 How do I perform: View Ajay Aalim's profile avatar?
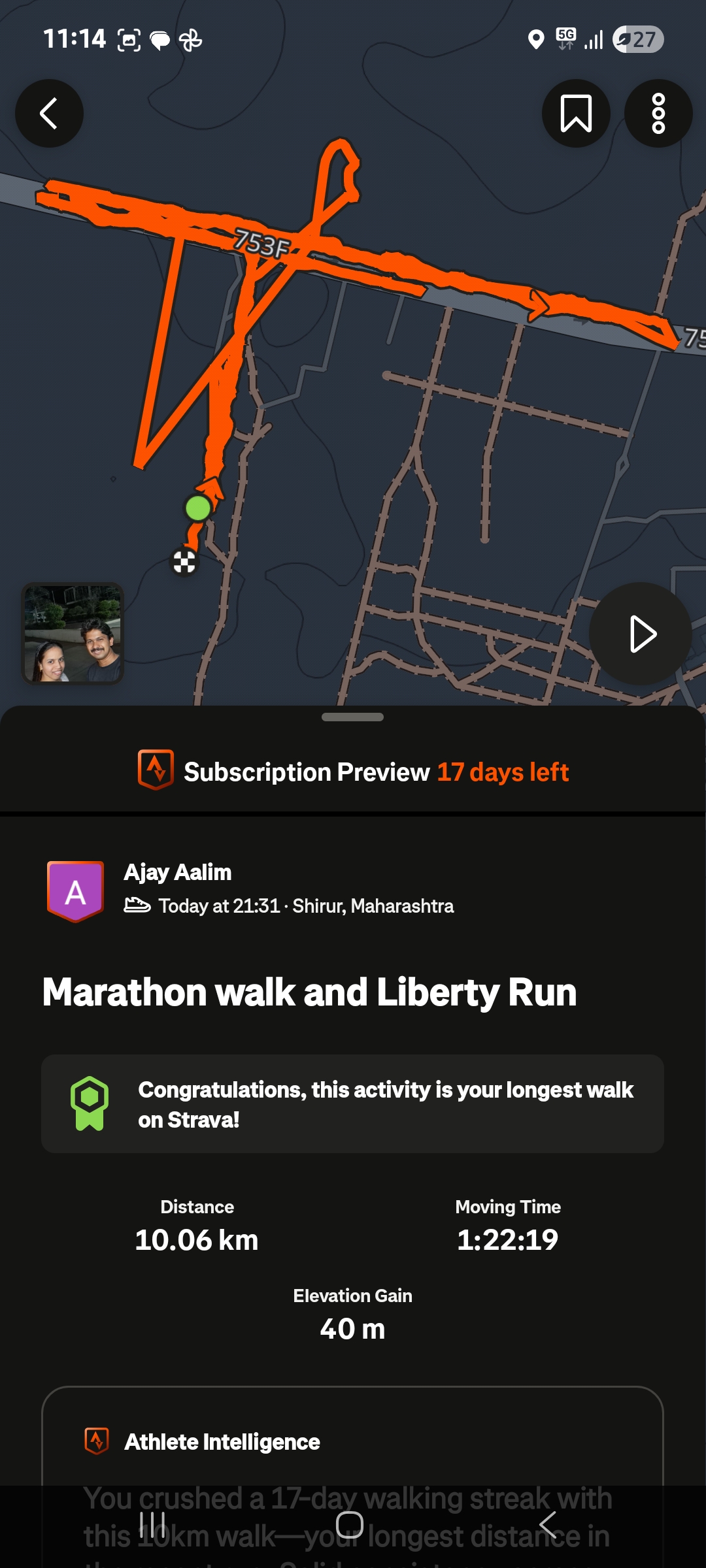click(75, 890)
